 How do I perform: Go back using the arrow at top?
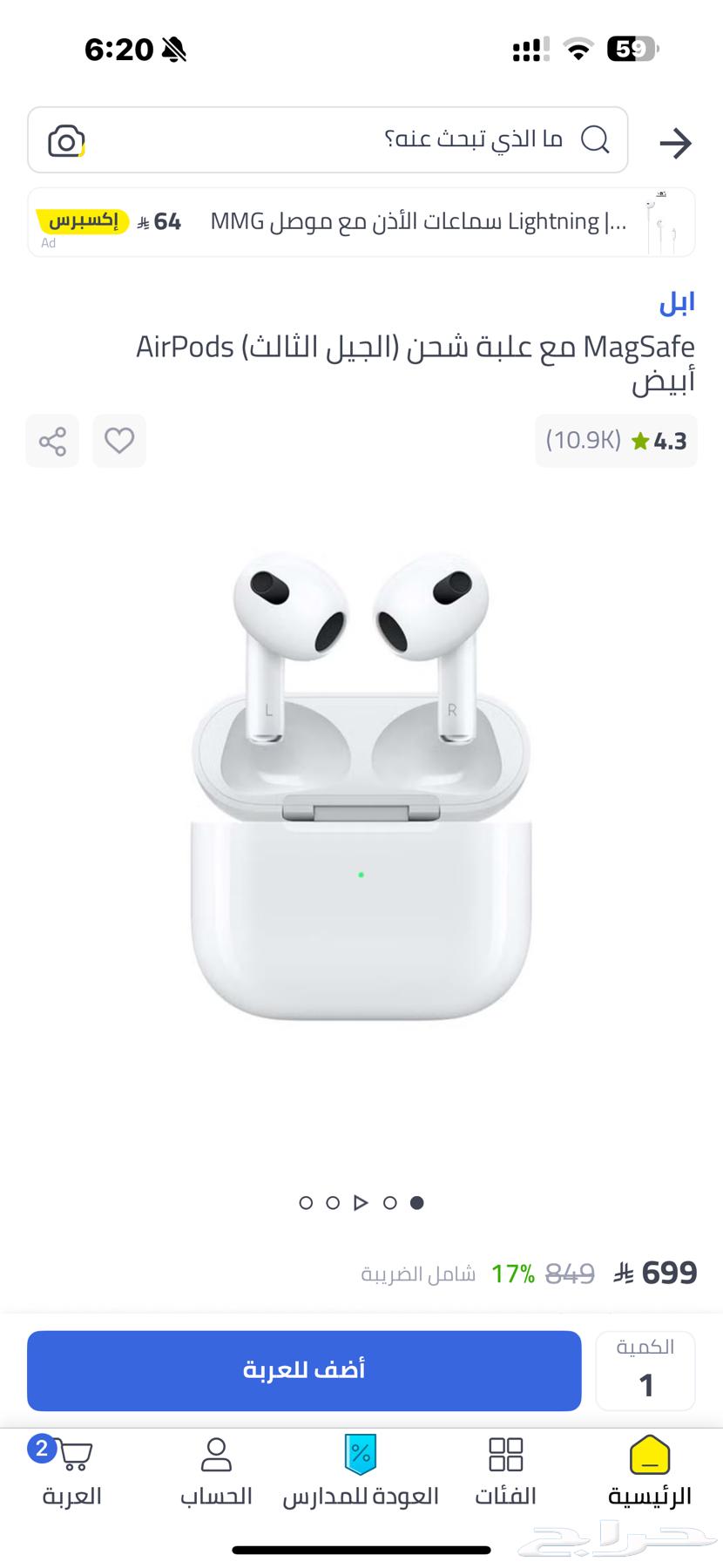pos(676,142)
